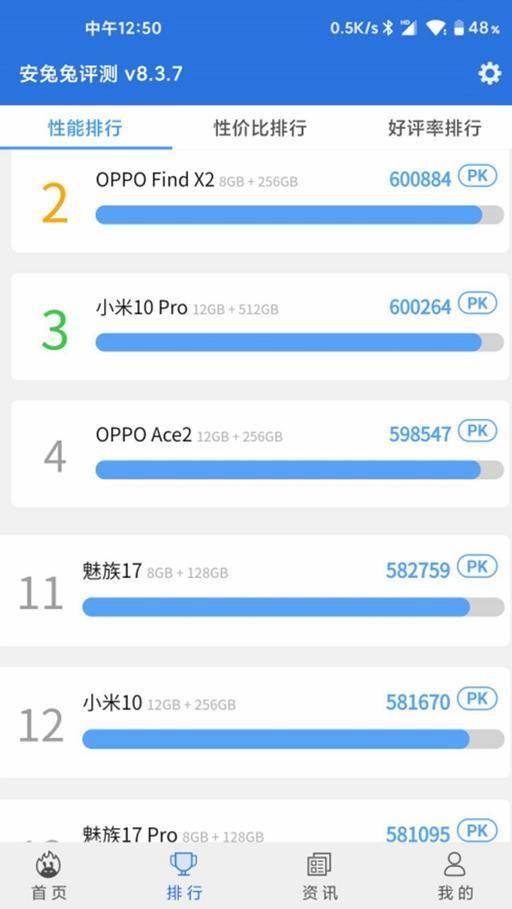Switch to the 性价比排行 tab
Screen dimensions: 512x909
tap(260, 128)
